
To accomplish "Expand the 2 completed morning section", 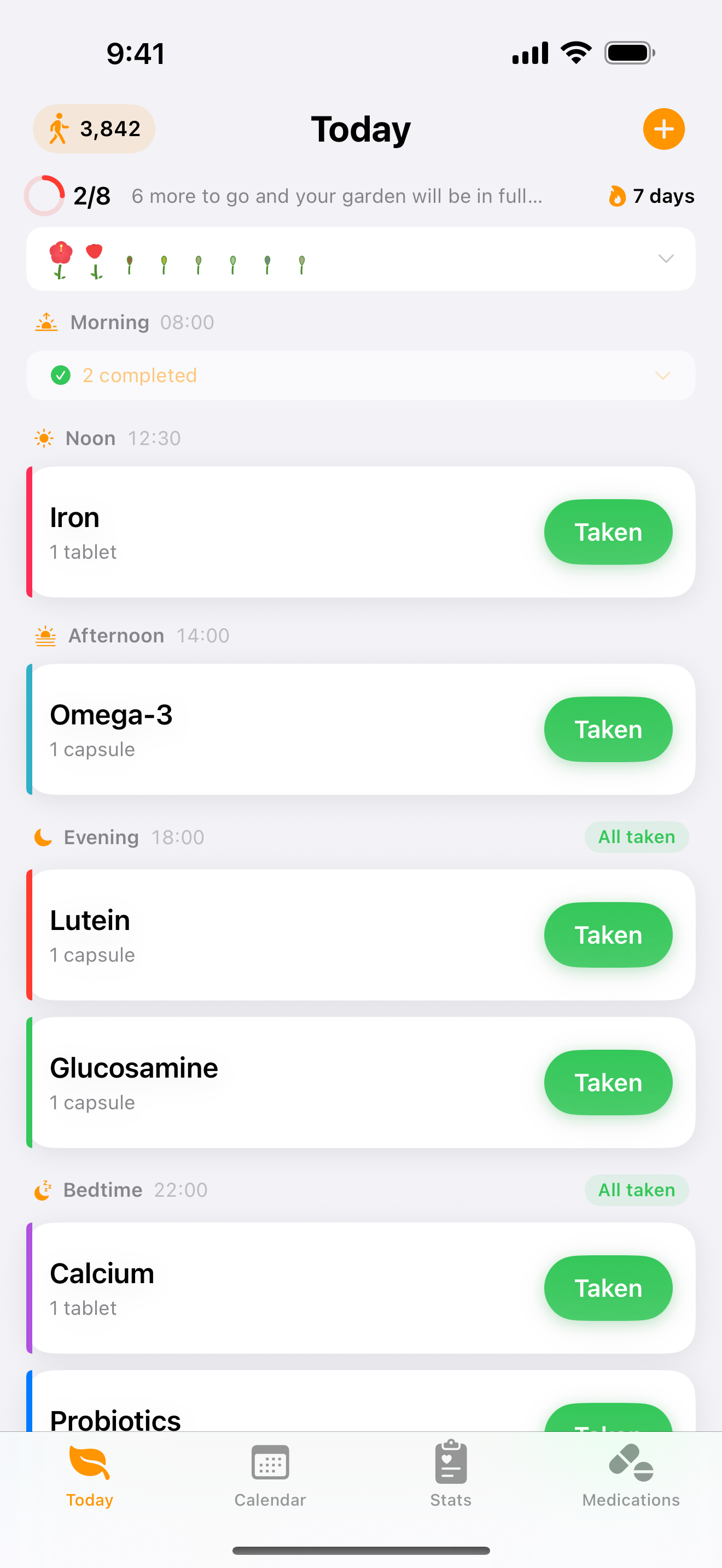I will pyautogui.click(x=662, y=376).
